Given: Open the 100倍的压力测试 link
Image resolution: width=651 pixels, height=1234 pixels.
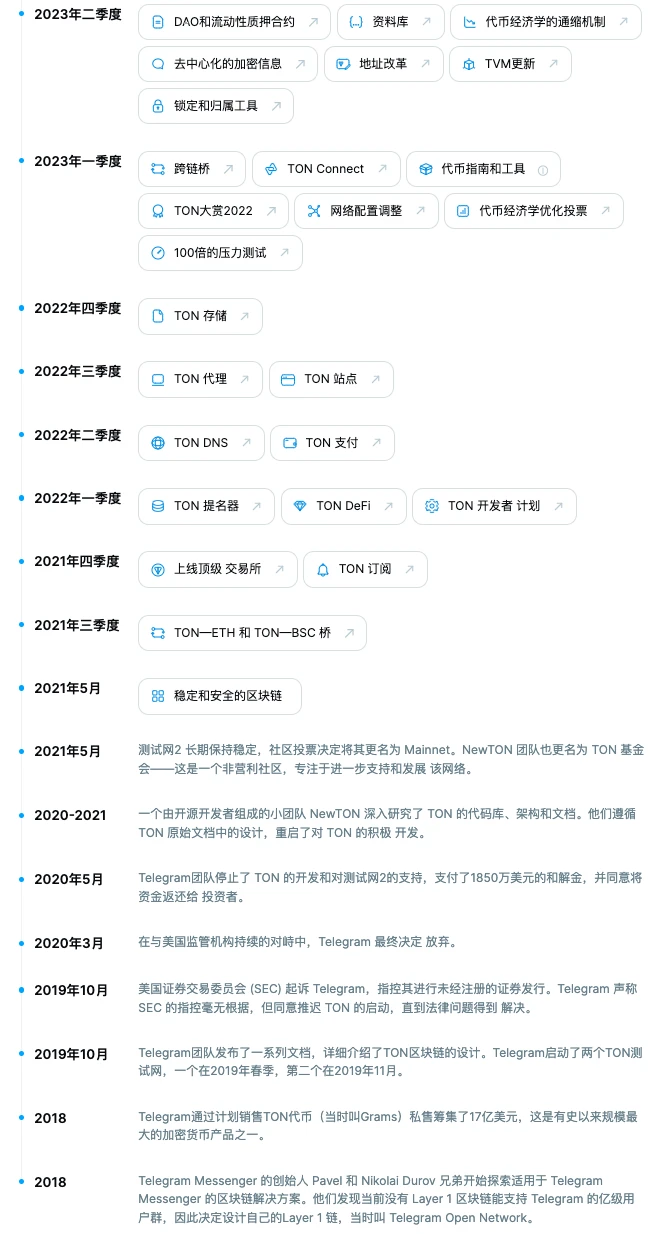Looking at the screenshot, I should 220,253.
